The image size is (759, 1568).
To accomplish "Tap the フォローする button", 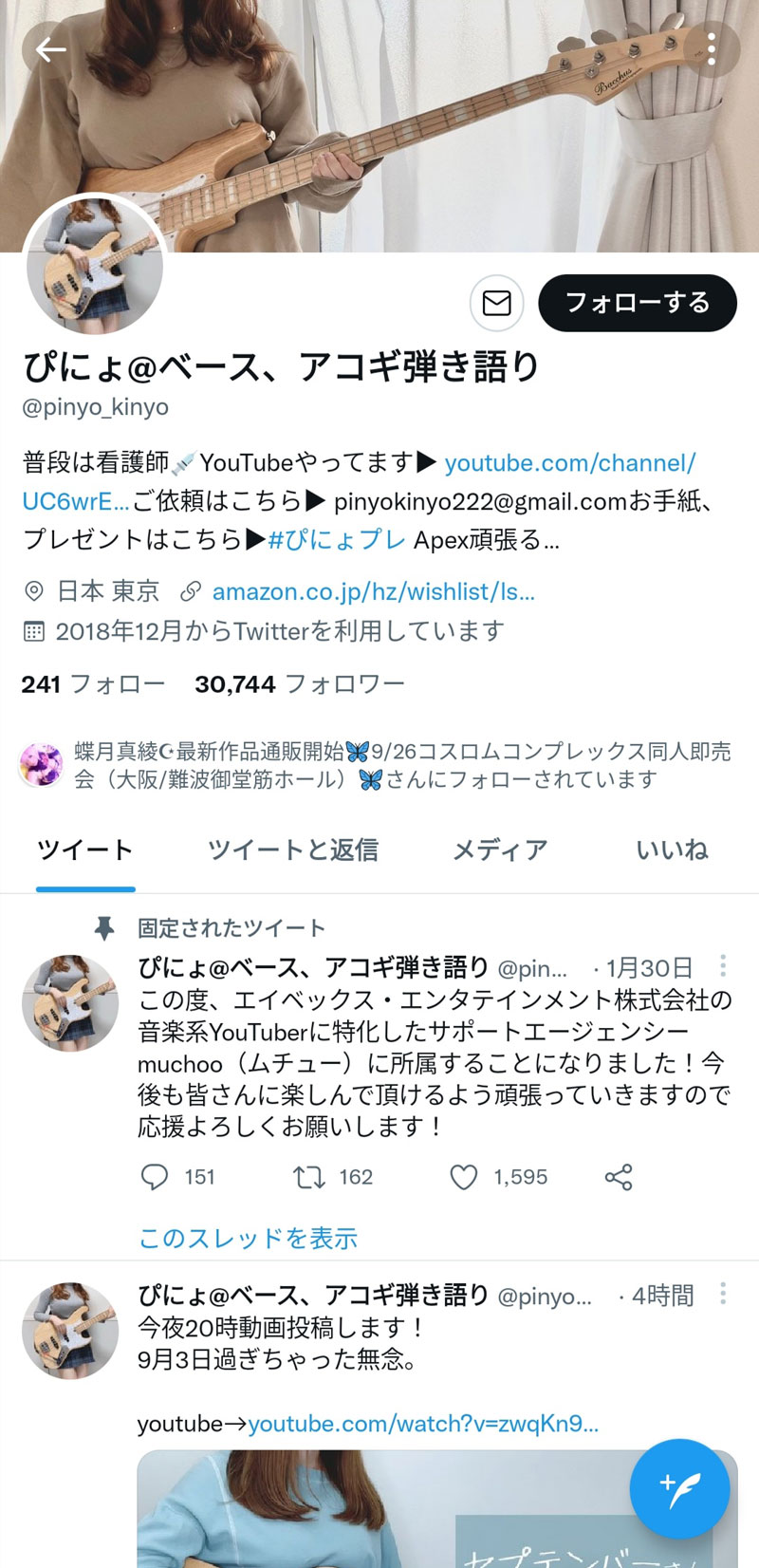I will pyautogui.click(x=638, y=303).
